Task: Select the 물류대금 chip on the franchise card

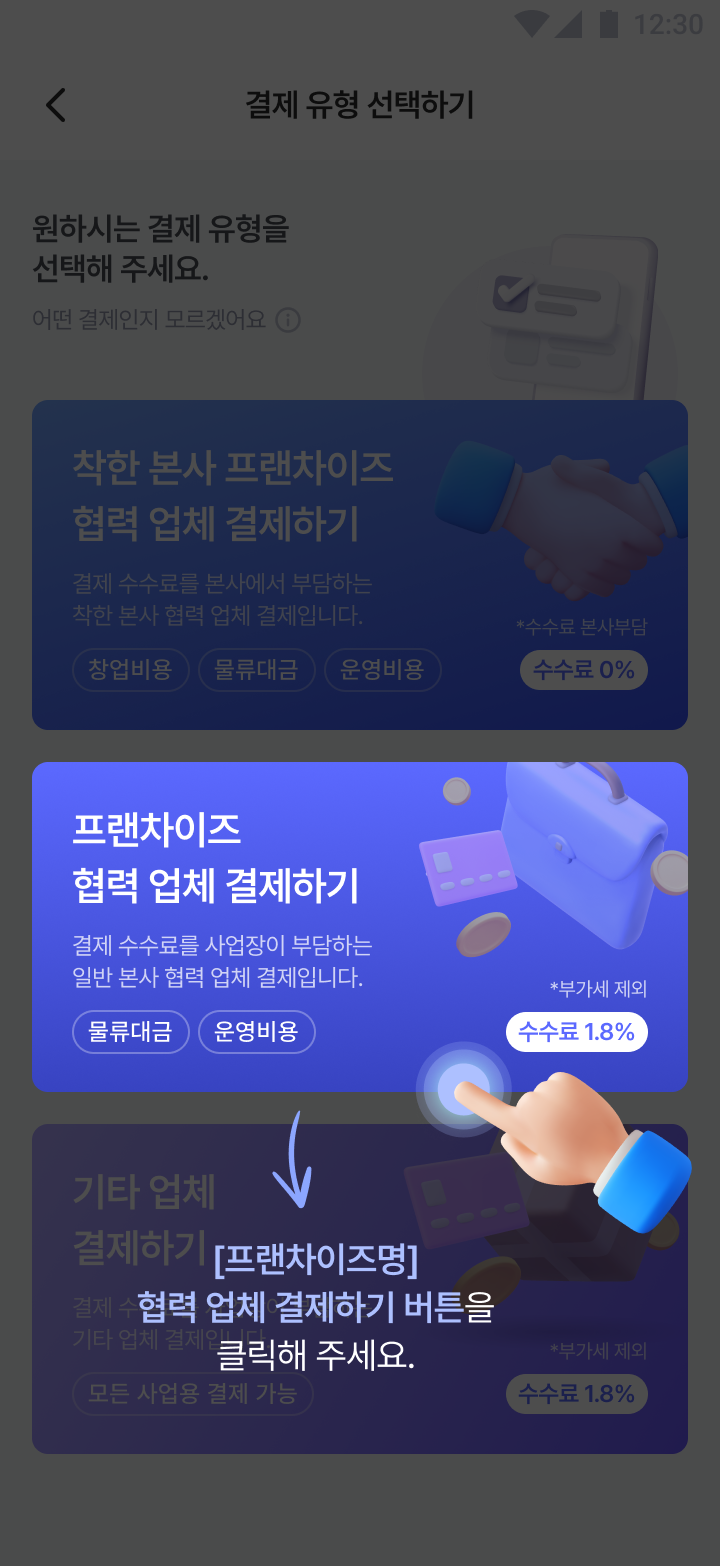Action: tap(130, 1031)
